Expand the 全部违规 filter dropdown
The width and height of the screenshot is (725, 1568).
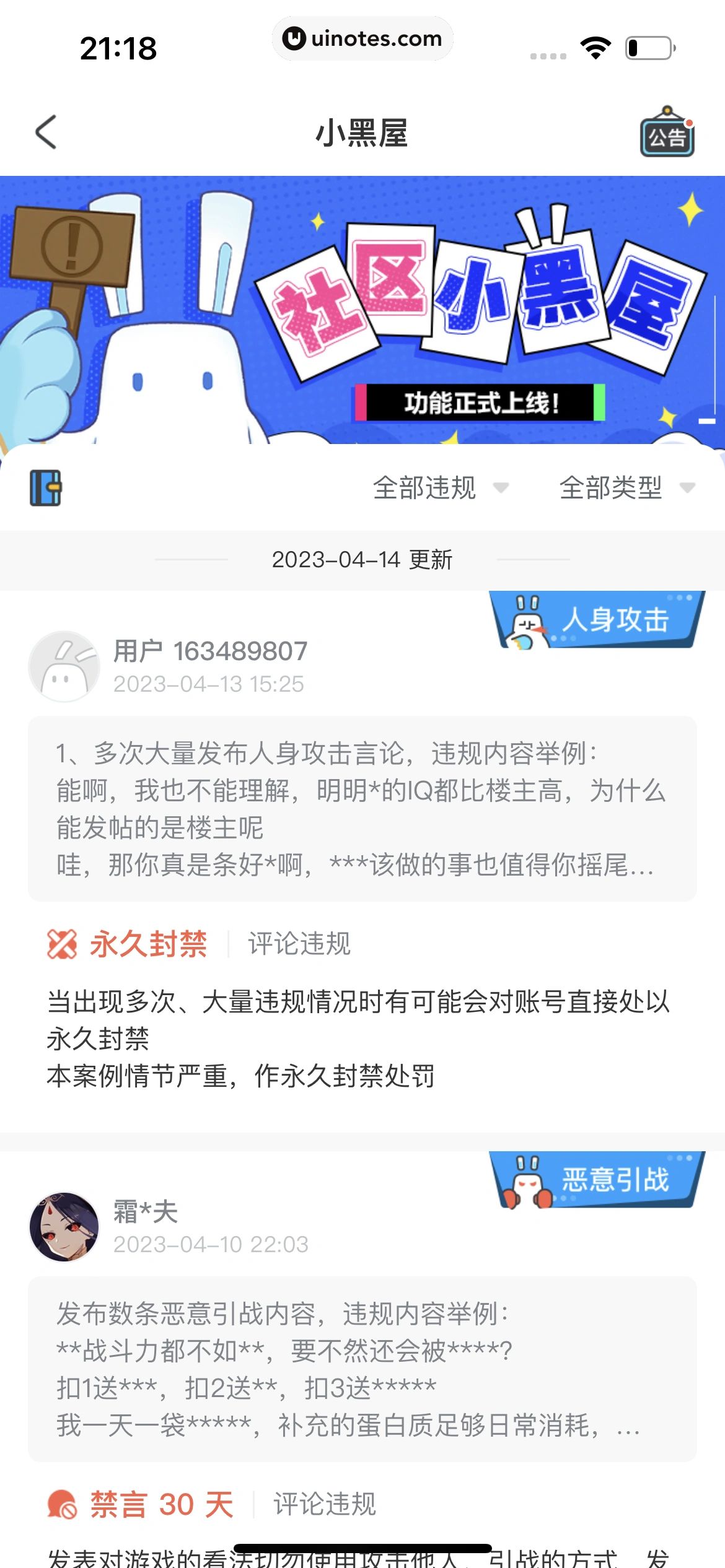click(x=441, y=488)
